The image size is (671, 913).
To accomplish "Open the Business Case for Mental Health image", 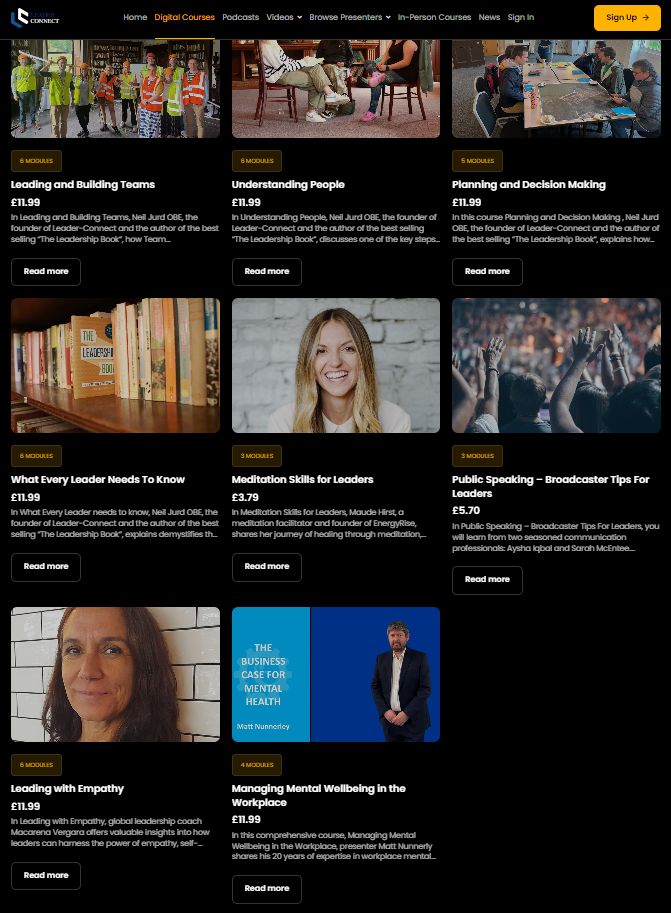I will click(x=336, y=674).
